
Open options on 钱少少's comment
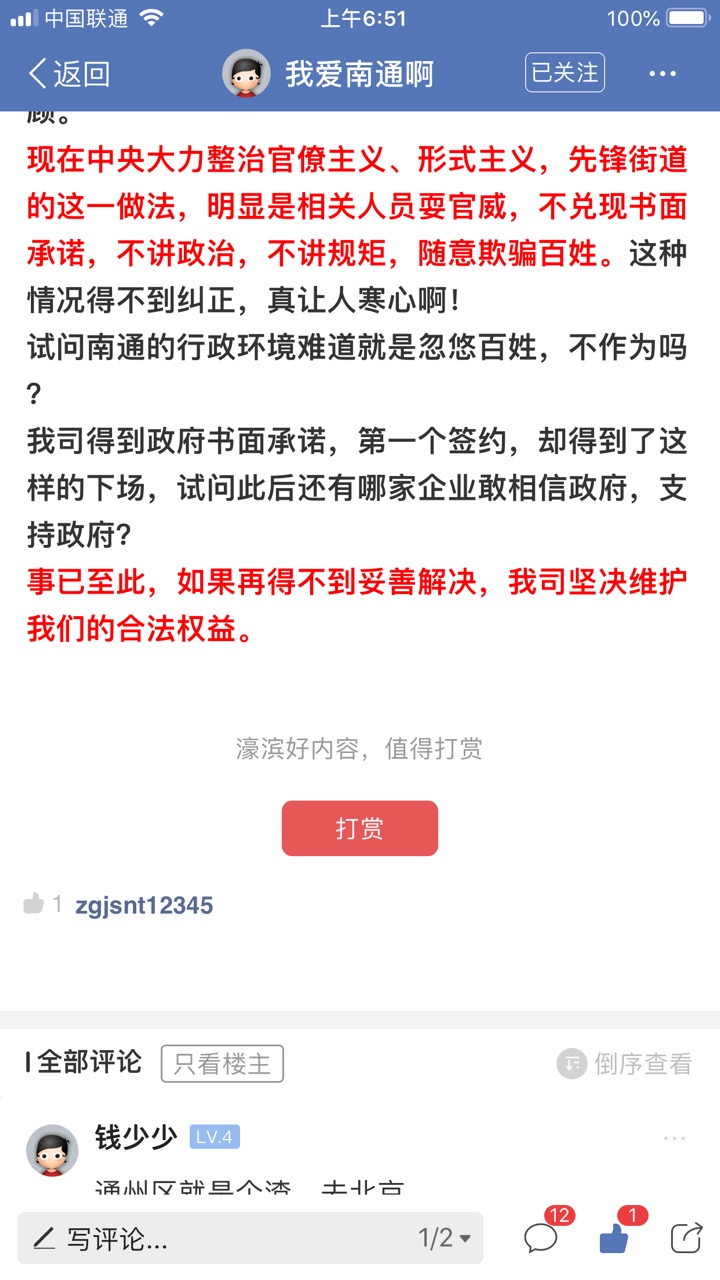click(x=674, y=1138)
